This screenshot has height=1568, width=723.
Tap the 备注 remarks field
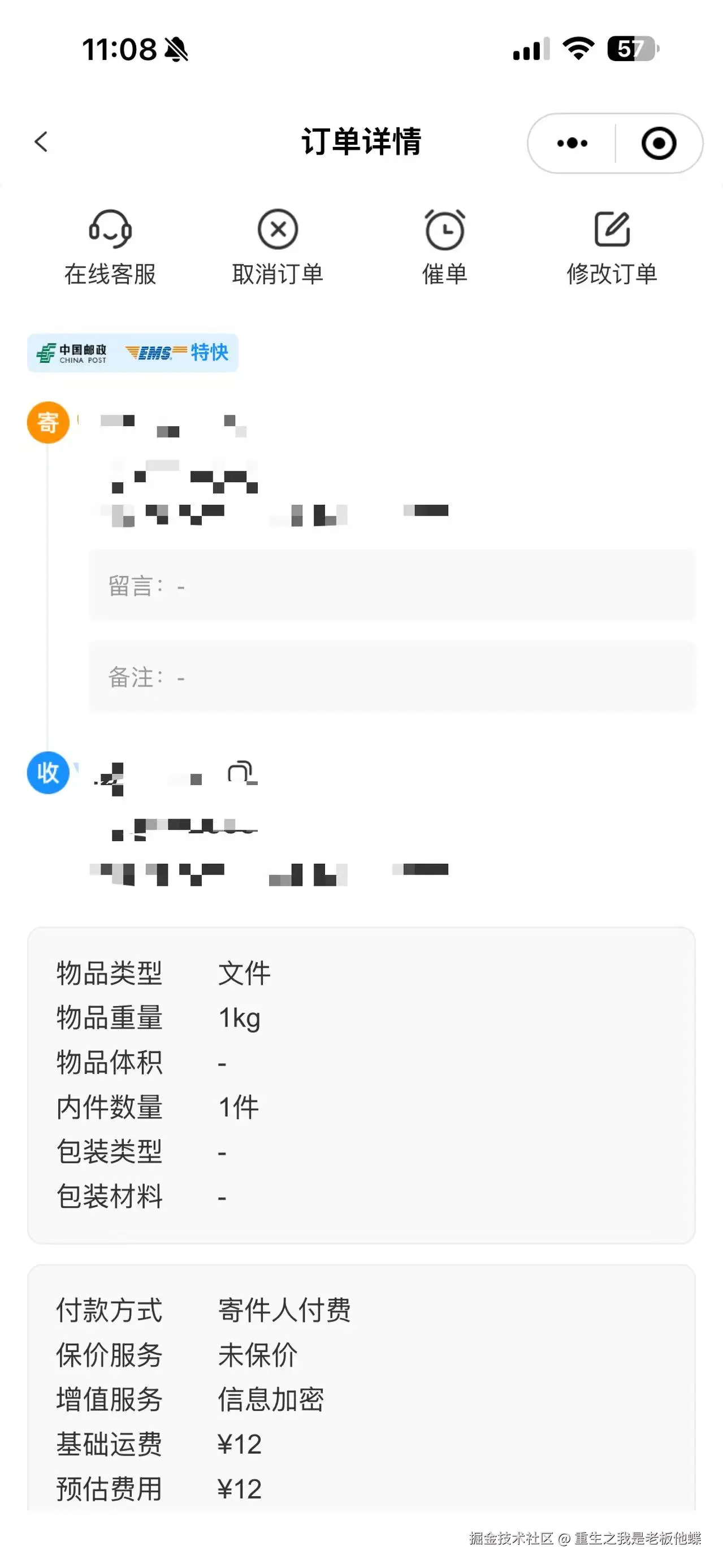click(389, 677)
